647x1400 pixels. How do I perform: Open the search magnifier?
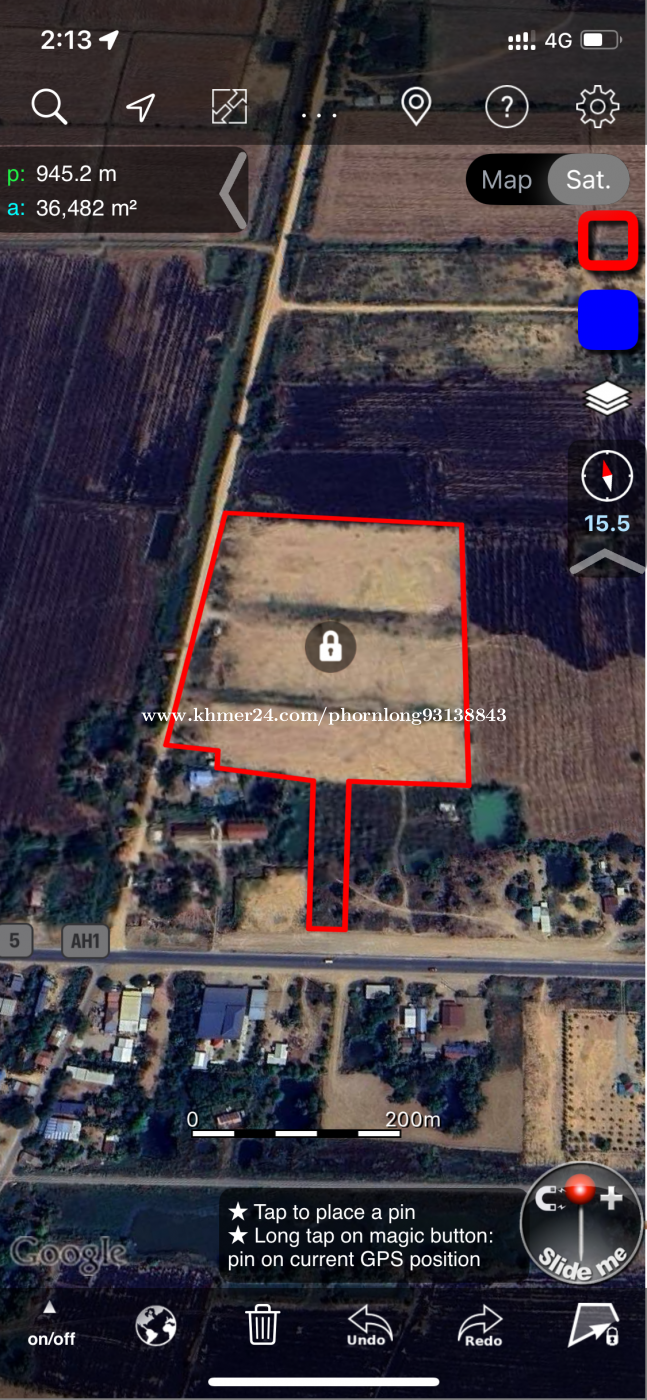(x=49, y=105)
